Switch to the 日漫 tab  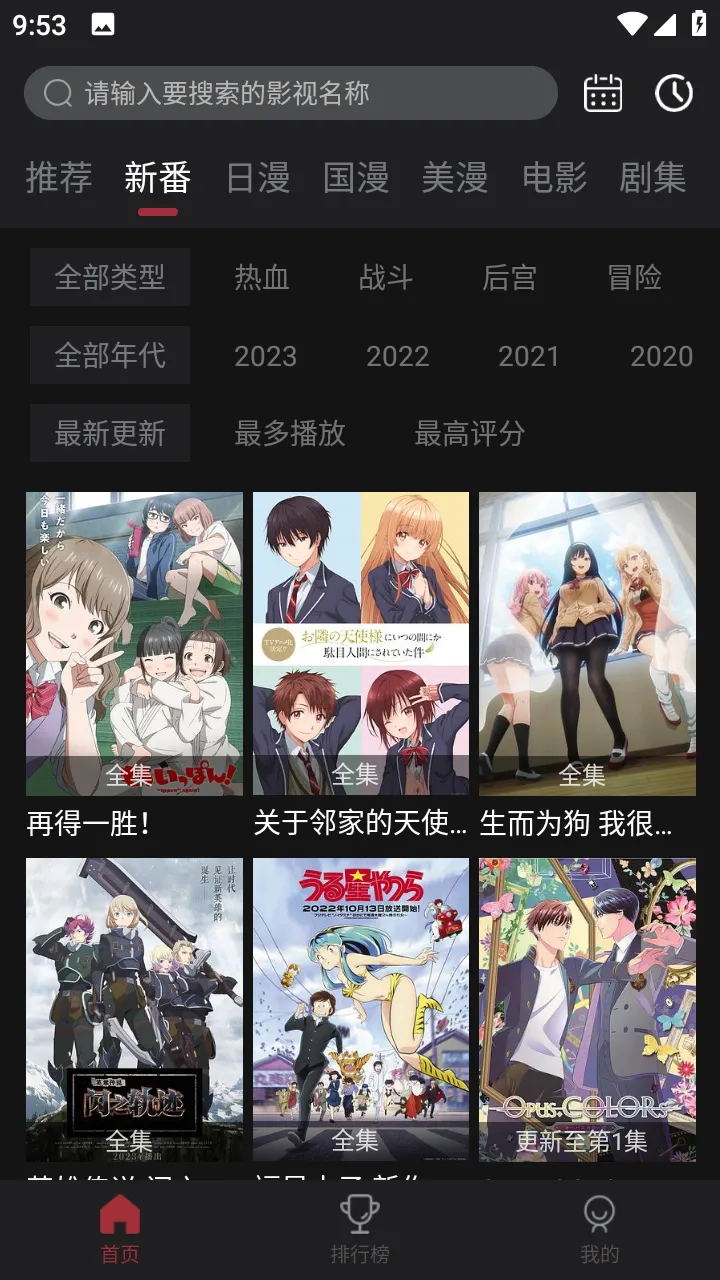tap(258, 178)
